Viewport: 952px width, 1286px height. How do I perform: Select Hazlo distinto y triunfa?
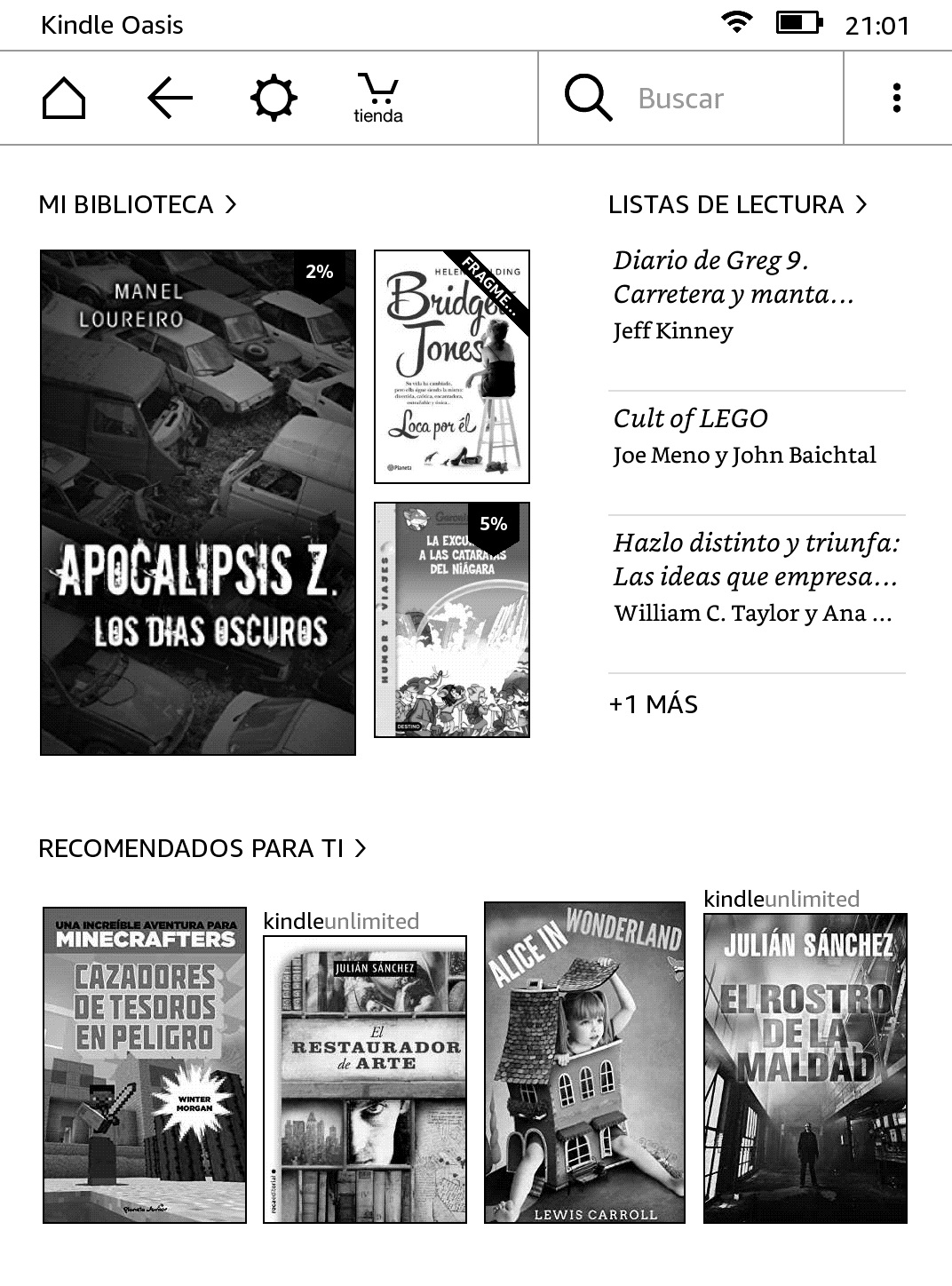click(756, 576)
